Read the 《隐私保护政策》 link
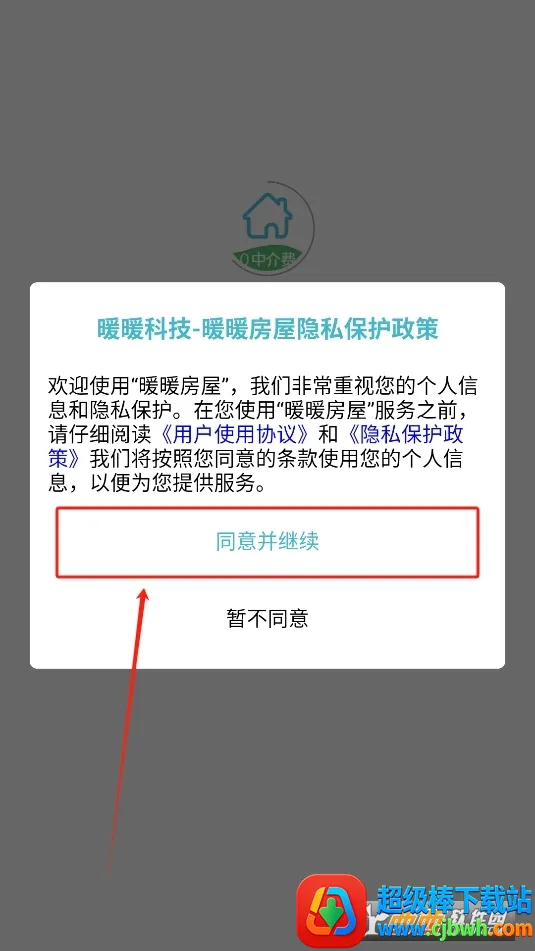This screenshot has width=535, height=951. click(x=408, y=435)
